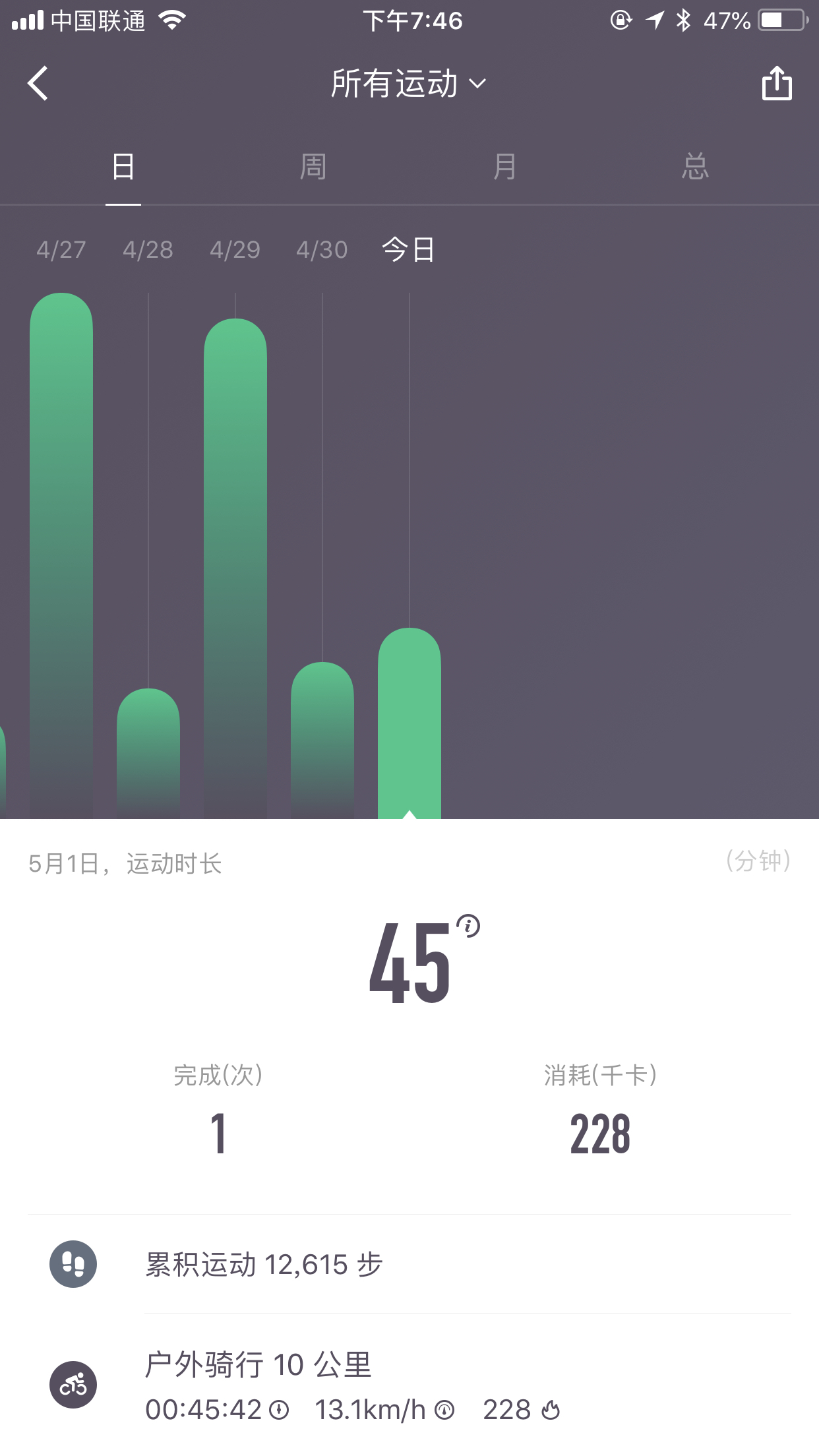Select the 4/30 bar in the chart
Image resolution: width=819 pixels, height=1456 pixels.
pos(322,740)
